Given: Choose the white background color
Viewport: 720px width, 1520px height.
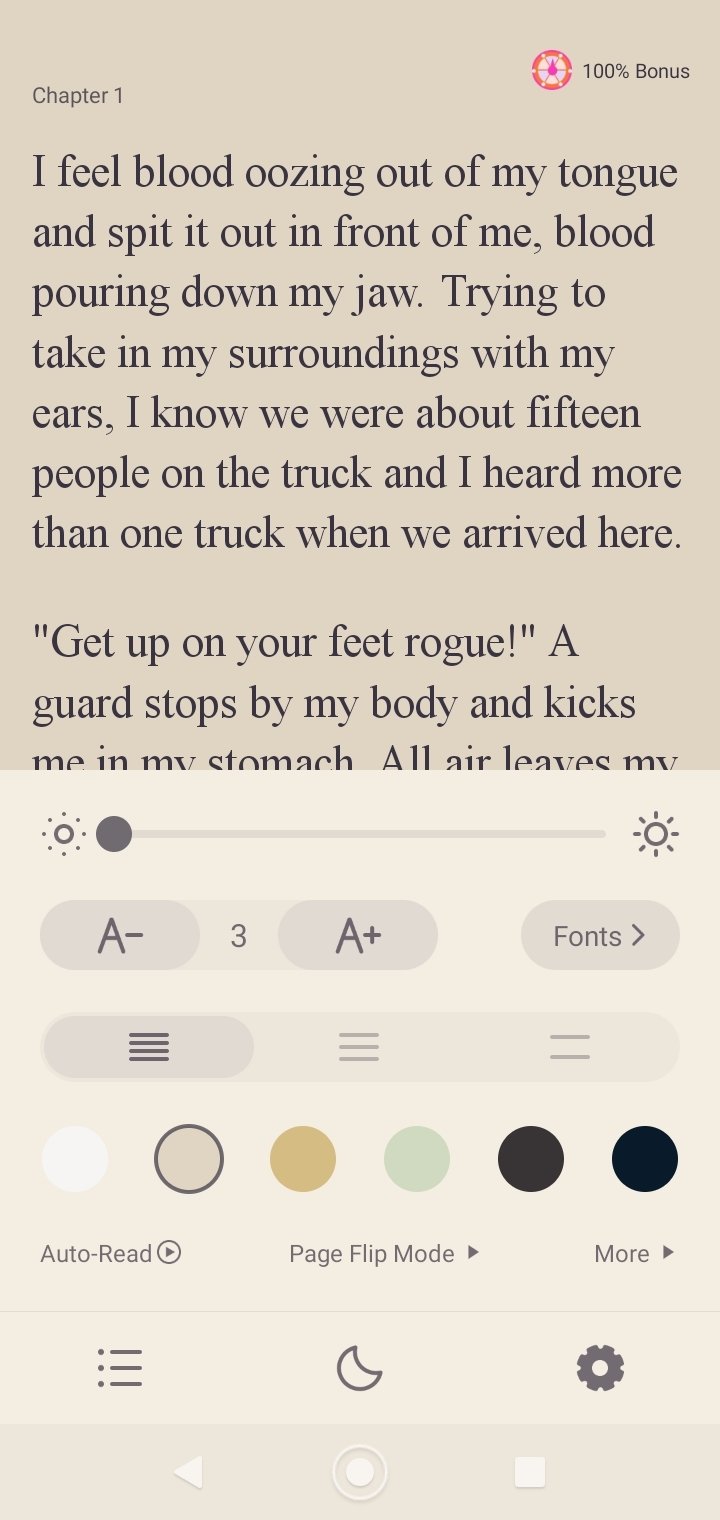Looking at the screenshot, I should coord(75,1159).
